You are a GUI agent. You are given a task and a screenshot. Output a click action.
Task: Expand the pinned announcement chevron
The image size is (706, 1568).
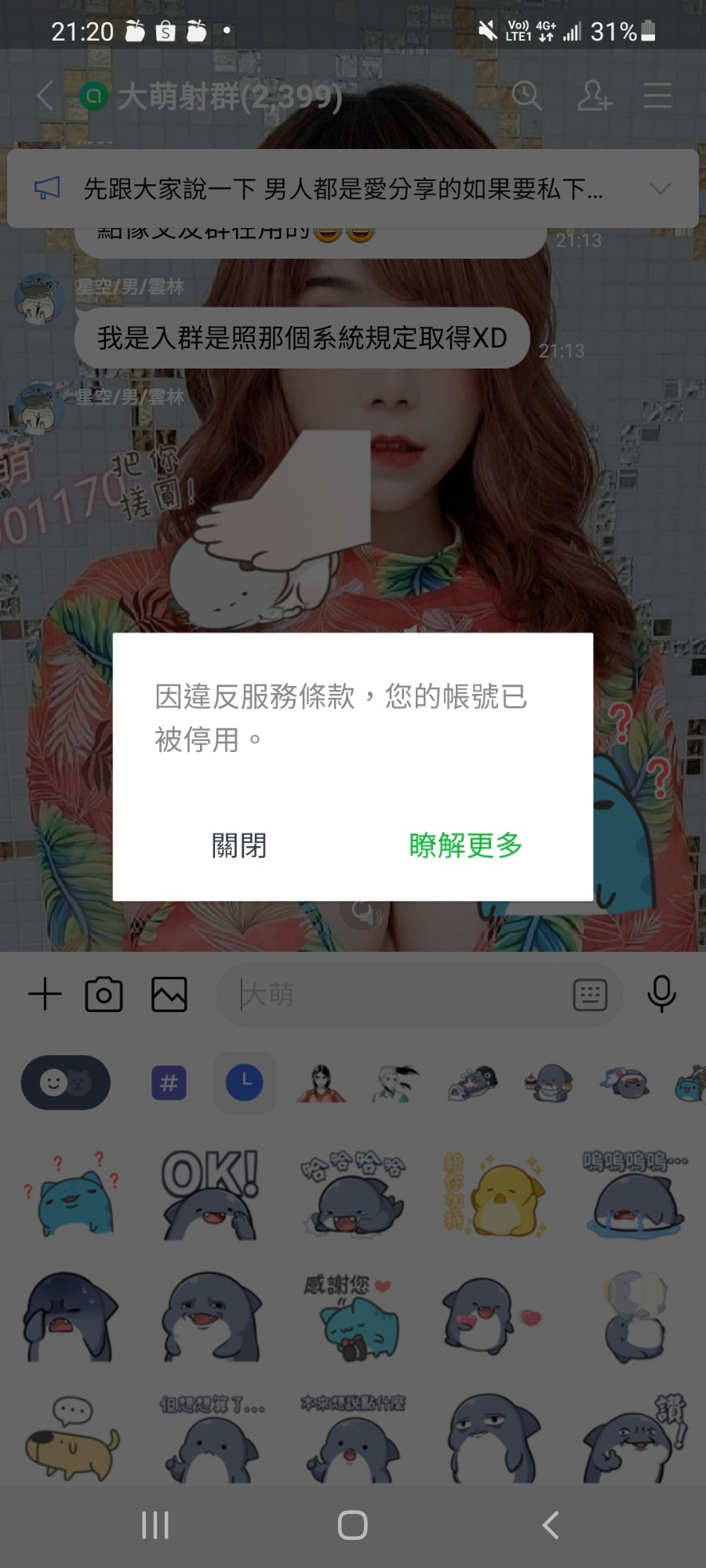click(661, 189)
